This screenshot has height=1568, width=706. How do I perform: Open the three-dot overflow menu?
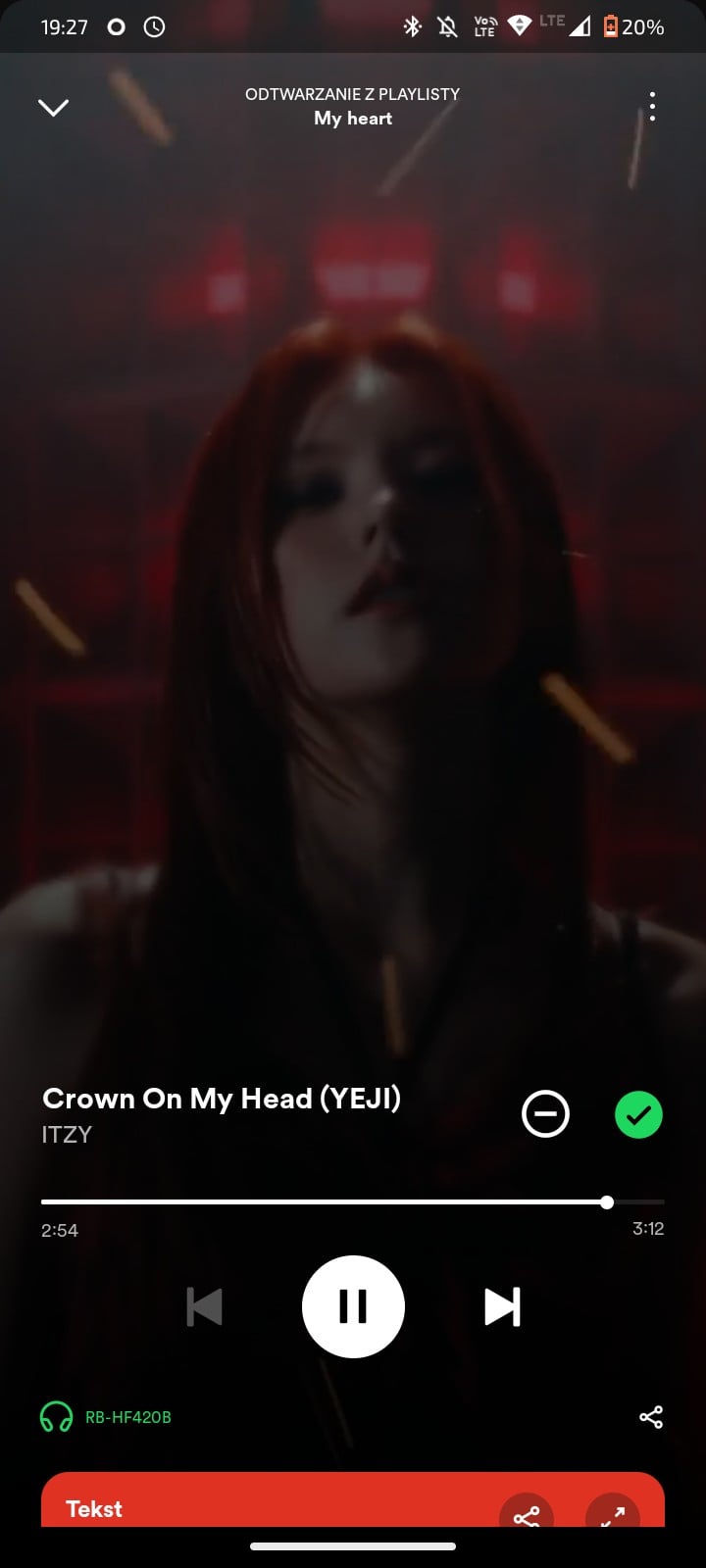(652, 107)
